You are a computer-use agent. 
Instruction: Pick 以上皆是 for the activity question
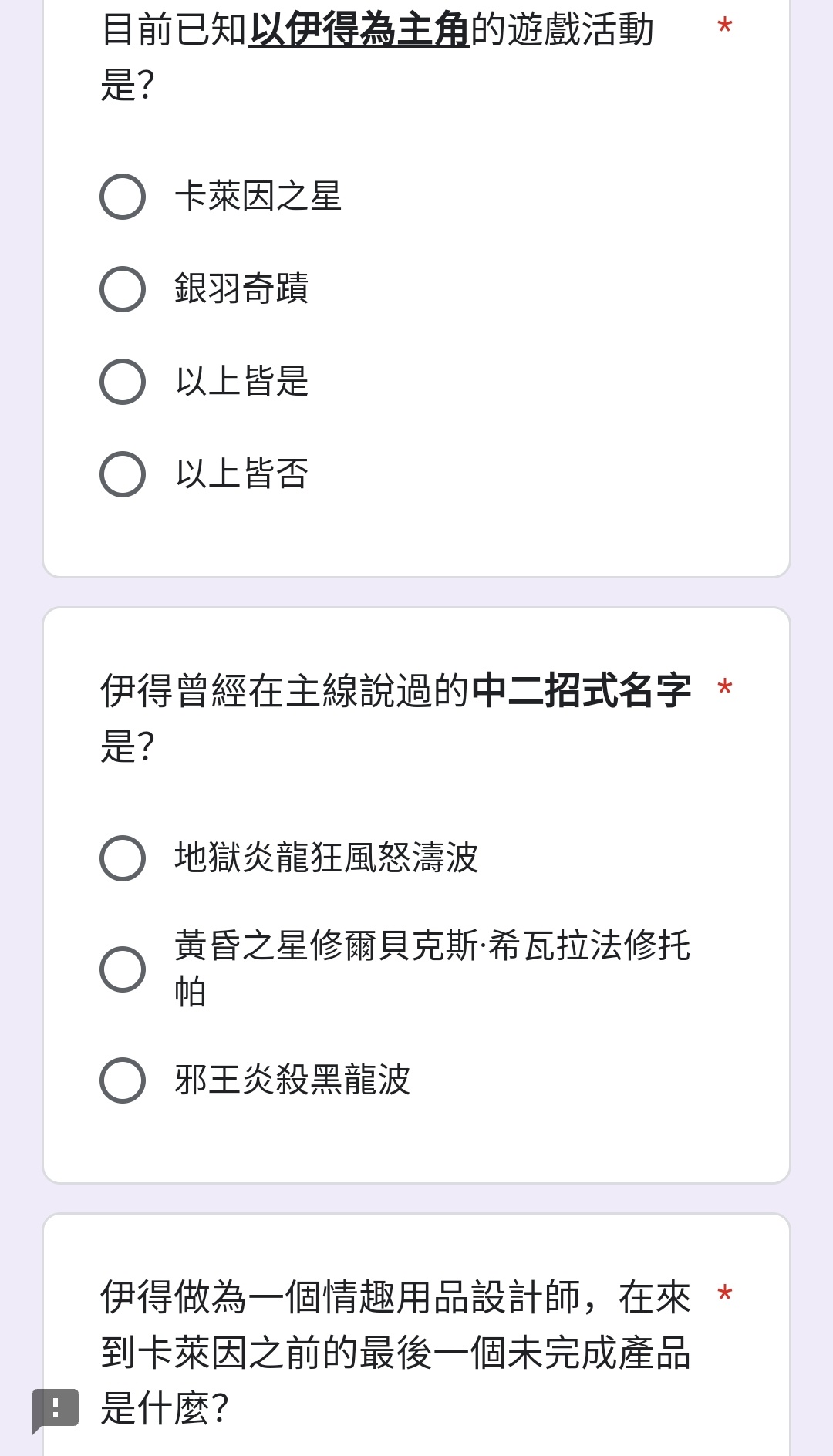[x=123, y=382]
